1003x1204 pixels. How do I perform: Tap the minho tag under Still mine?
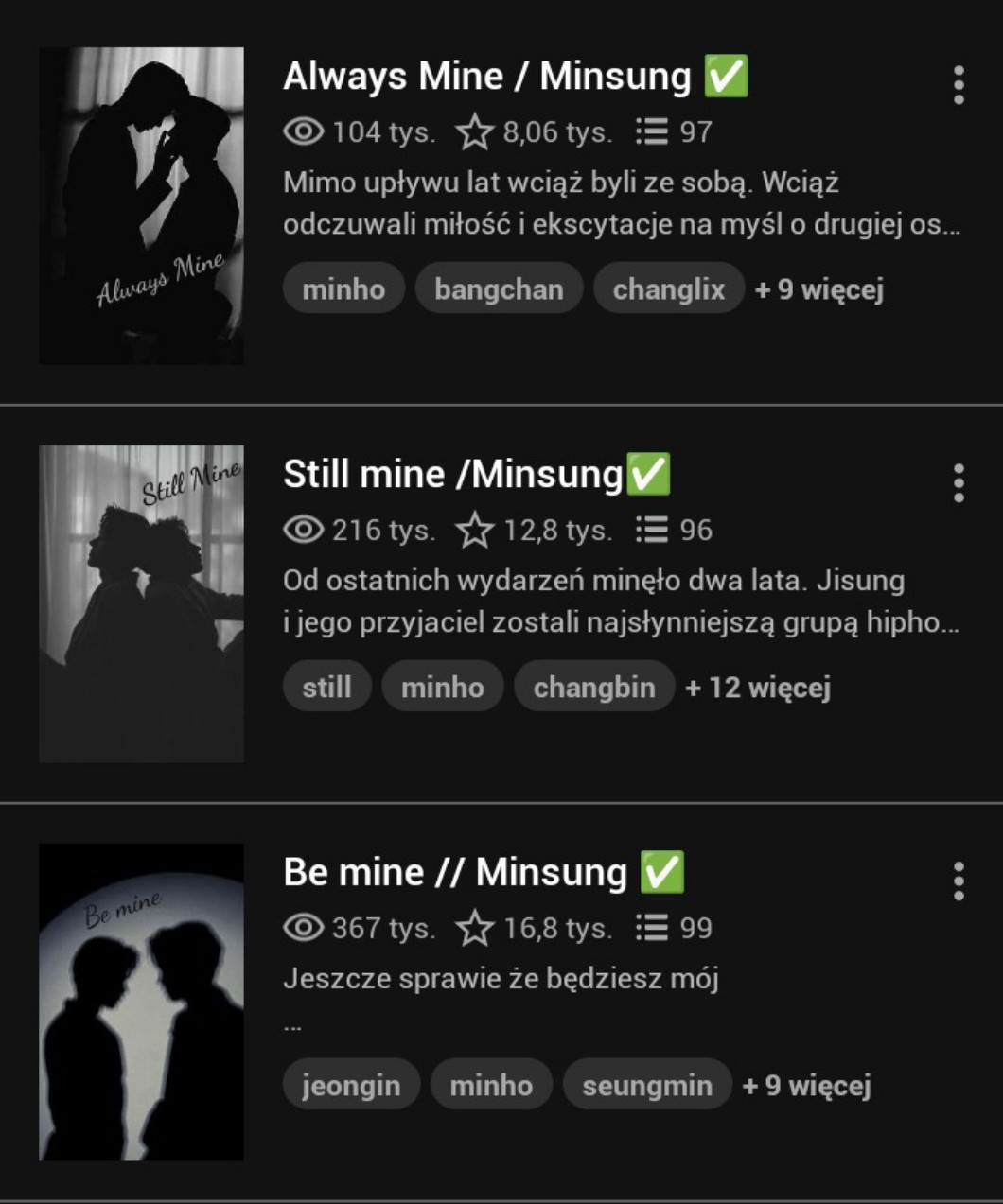point(442,687)
